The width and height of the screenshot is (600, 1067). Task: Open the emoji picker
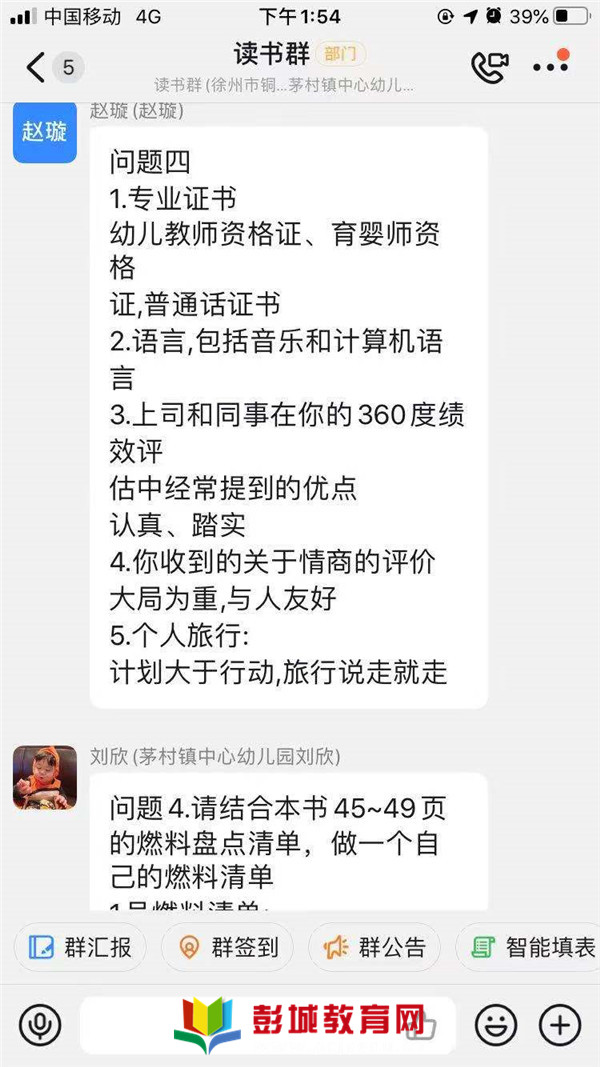(495, 1023)
